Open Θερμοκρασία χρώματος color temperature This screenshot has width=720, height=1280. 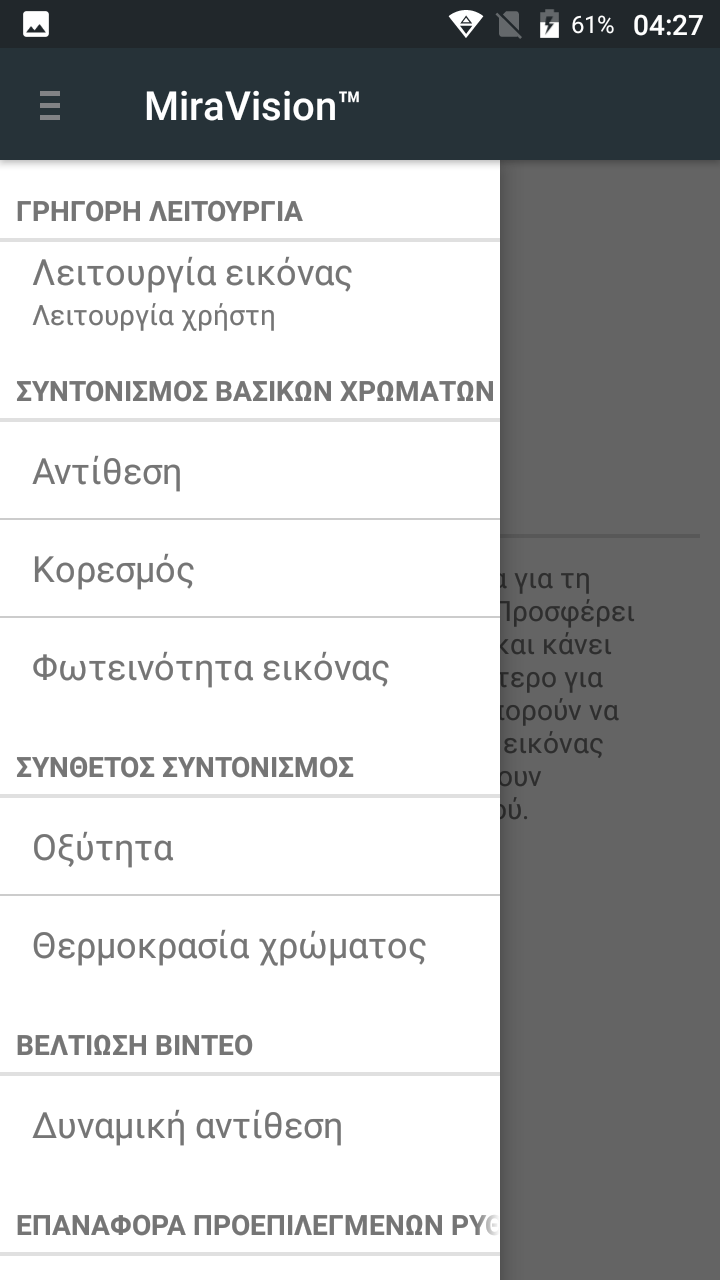(250, 945)
